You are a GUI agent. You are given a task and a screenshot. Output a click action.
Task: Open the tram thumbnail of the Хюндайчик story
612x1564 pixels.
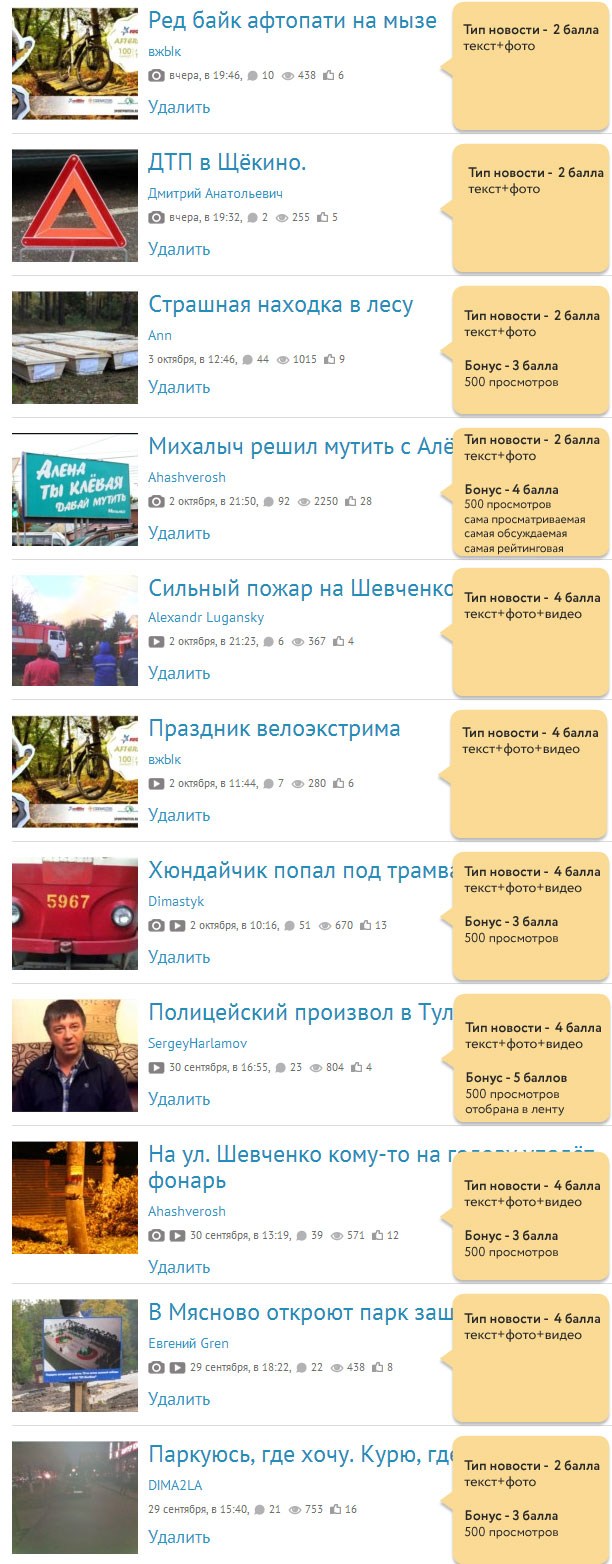tap(75, 913)
